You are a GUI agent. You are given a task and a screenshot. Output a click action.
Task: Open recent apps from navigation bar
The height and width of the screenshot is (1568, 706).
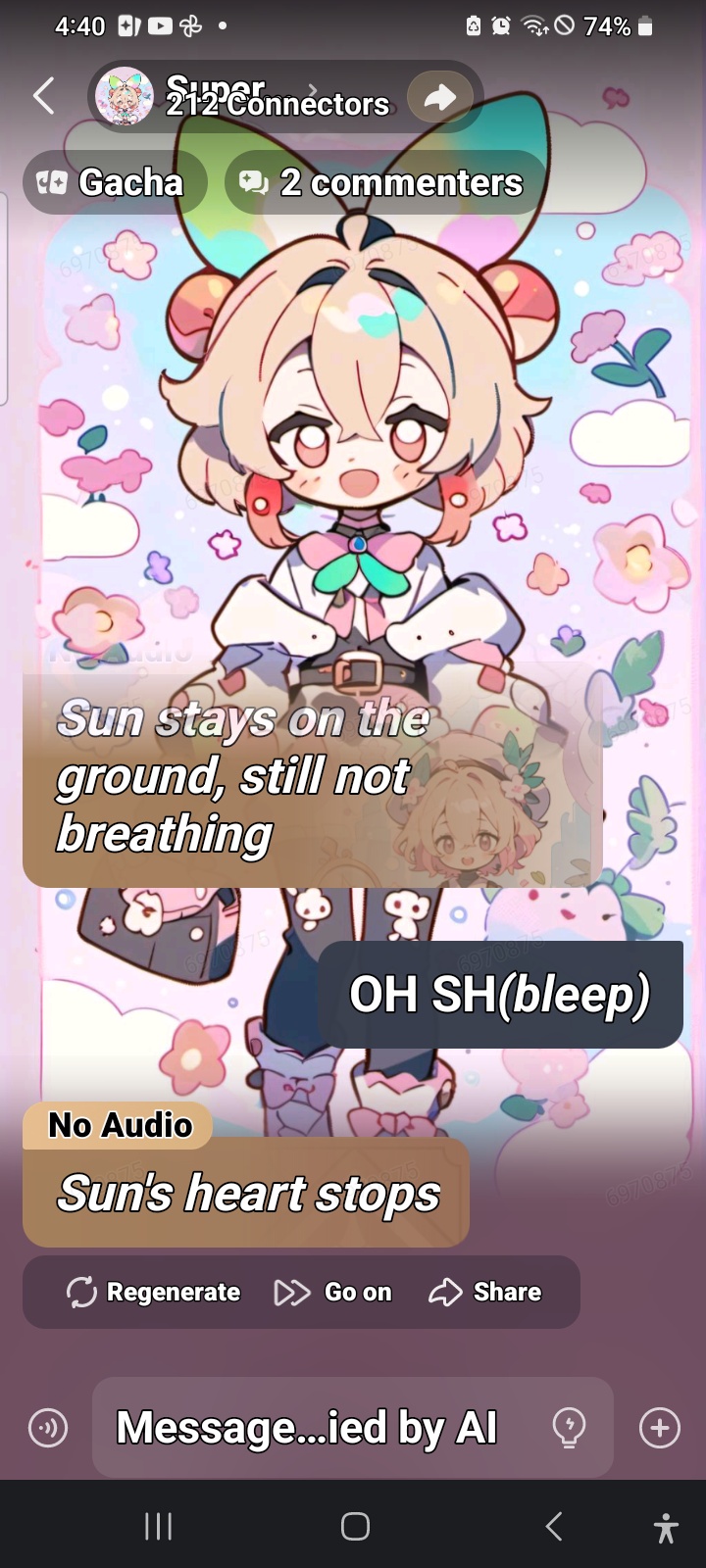coord(158,1526)
